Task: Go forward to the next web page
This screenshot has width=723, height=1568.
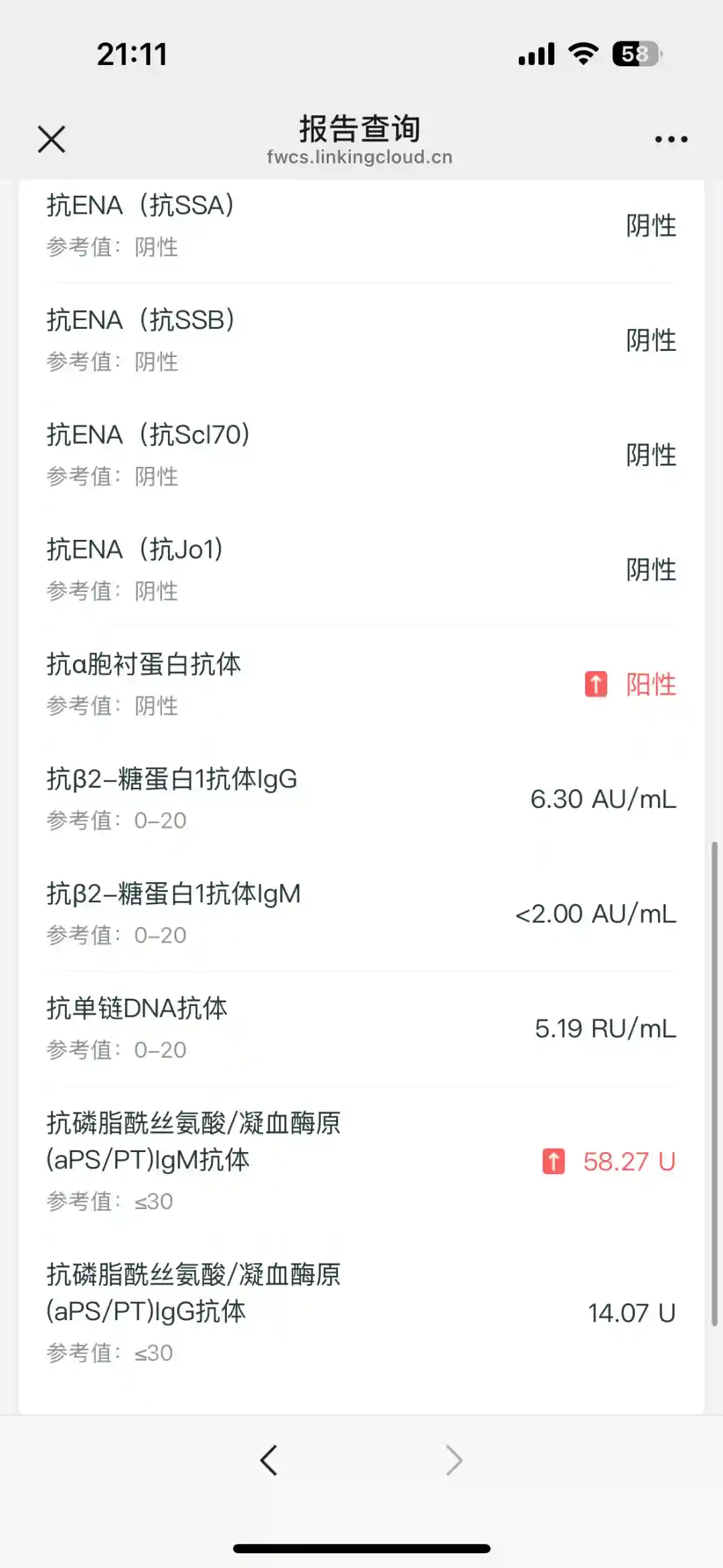Action: point(454,1460)
